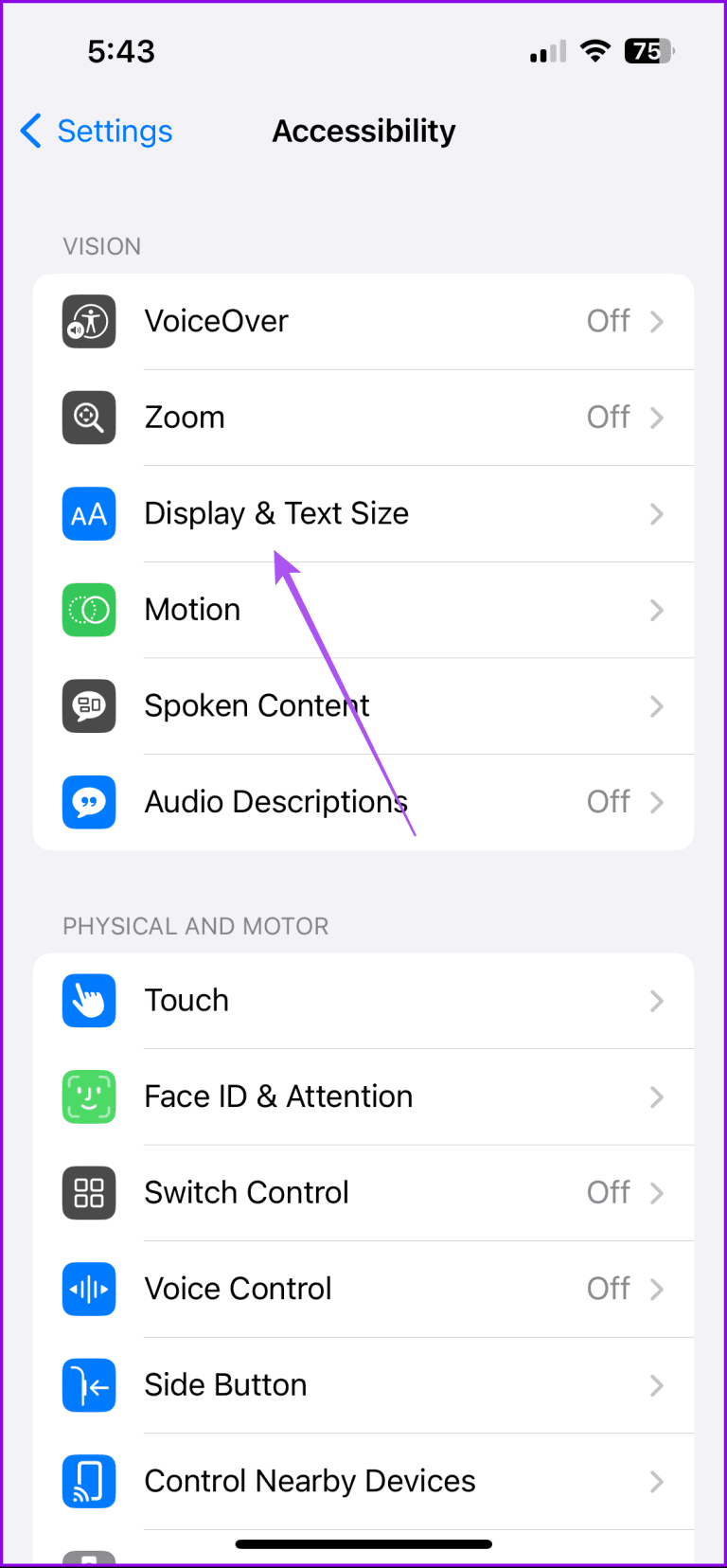The height and width of the screenshot is (1568, 727).
Task: Expand Touch settings with its chevron
Action: coord(657,1000)
